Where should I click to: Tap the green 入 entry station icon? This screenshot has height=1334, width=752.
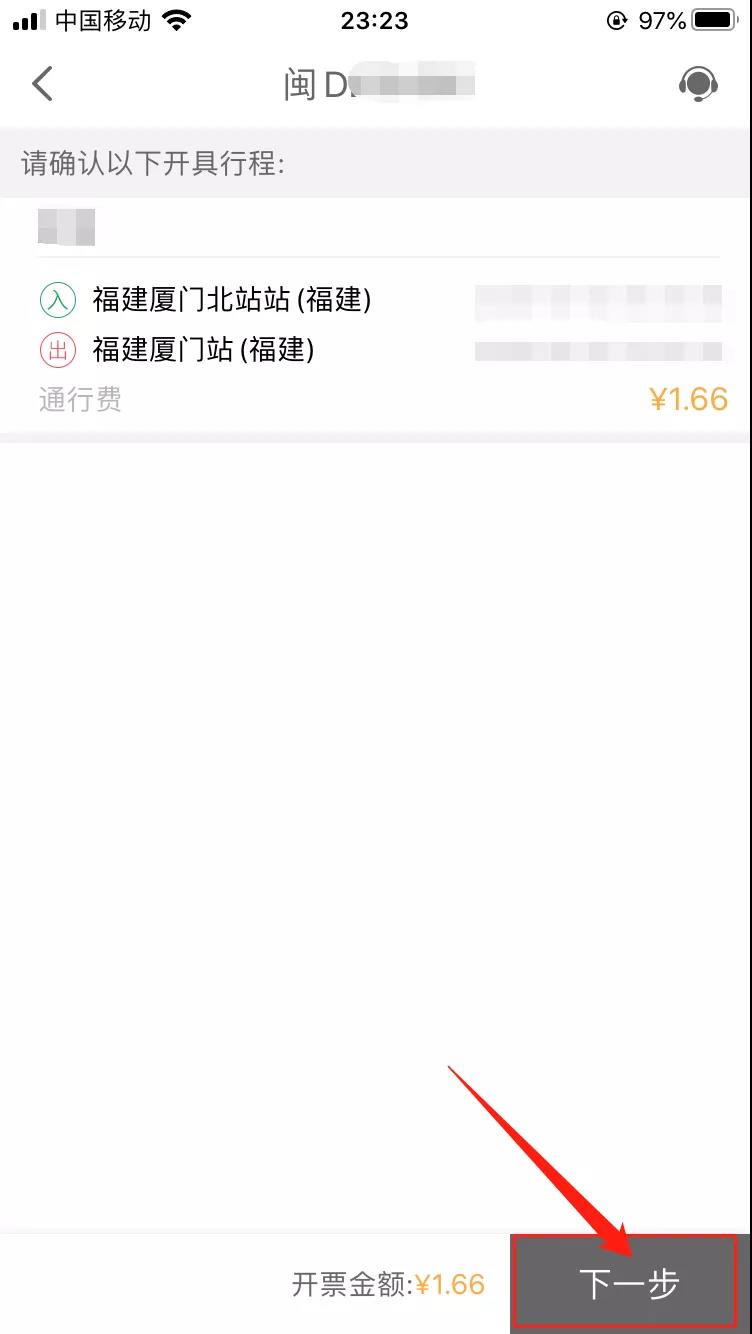click(57, 299)
